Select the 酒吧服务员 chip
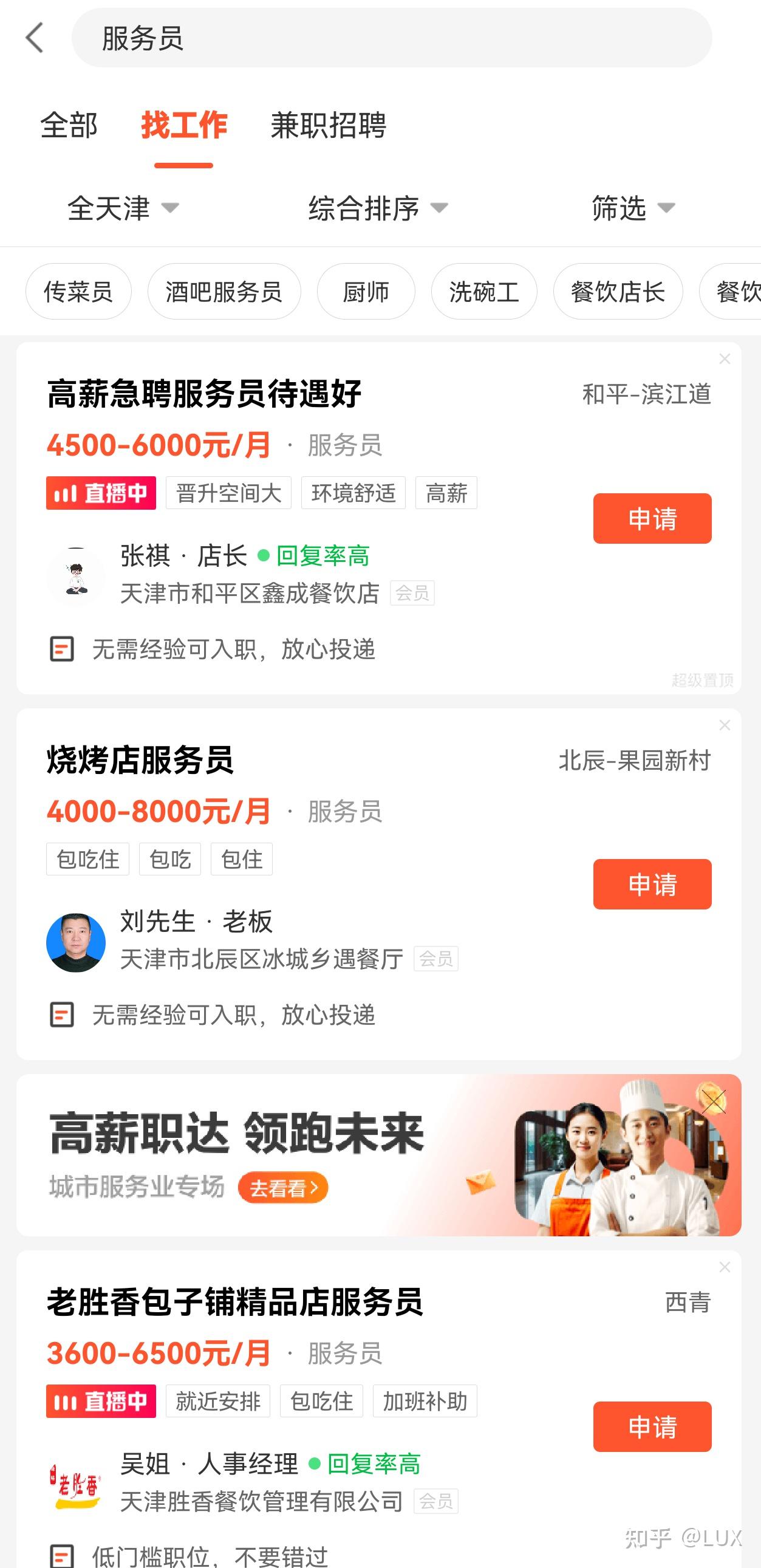761x1568 pixels. [x=224, y=292]
